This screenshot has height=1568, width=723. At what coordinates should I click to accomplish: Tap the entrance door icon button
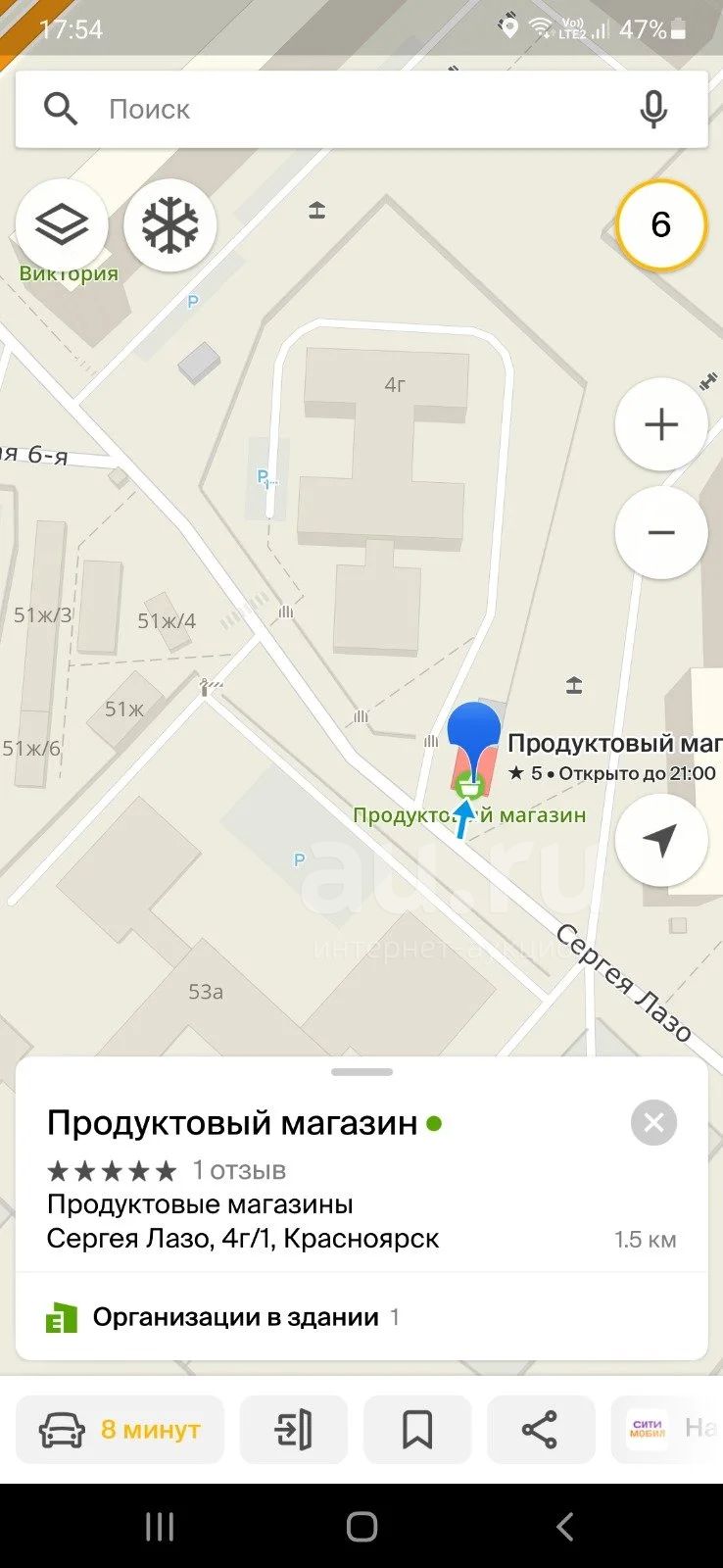click(294, 1430)
